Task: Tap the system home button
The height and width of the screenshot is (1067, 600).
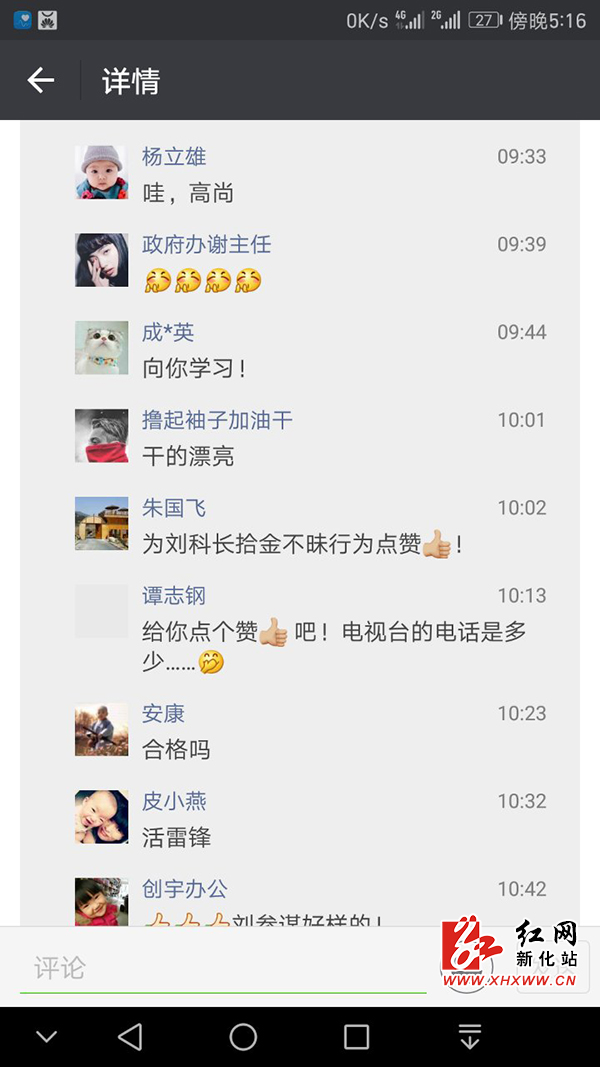Action: coord(243,1037)
